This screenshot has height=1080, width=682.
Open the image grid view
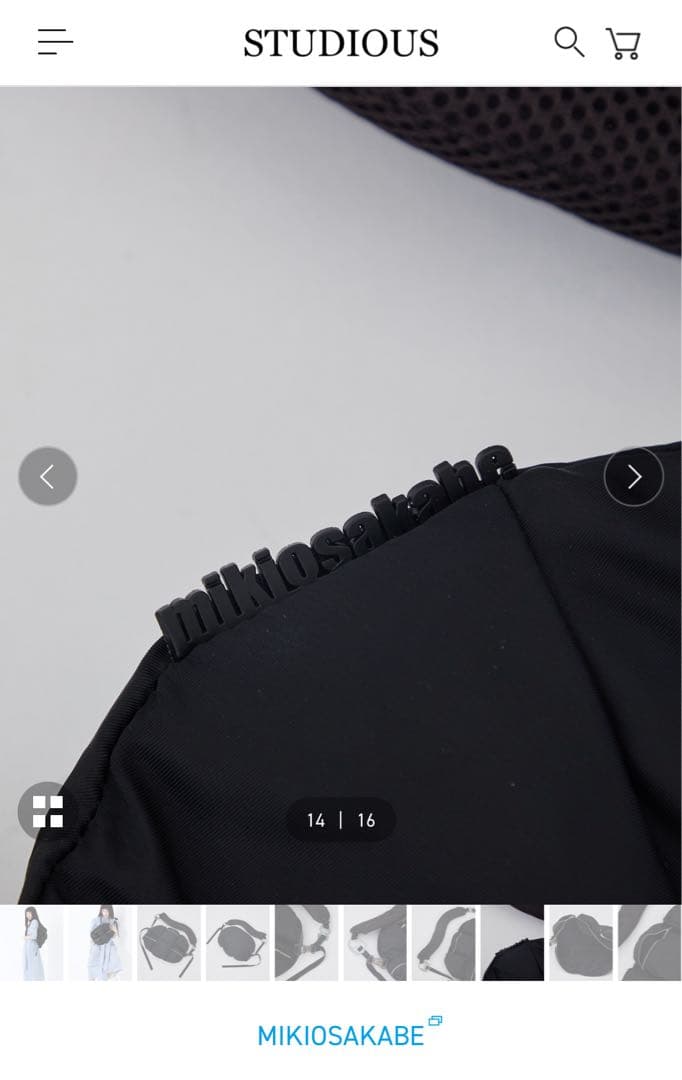(x=47, y=811)
